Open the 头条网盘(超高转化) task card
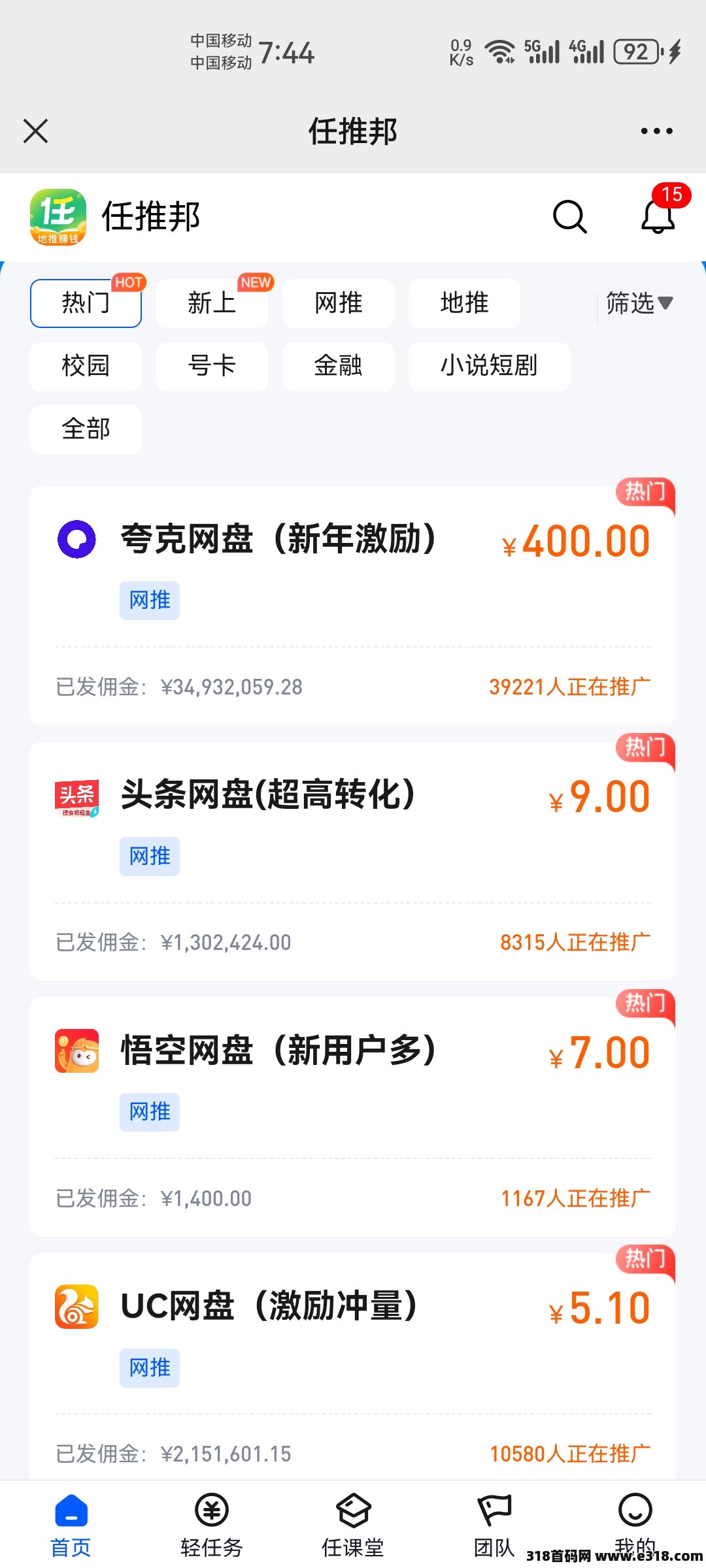The image size is (706, 1568). (x=353, y=860)
